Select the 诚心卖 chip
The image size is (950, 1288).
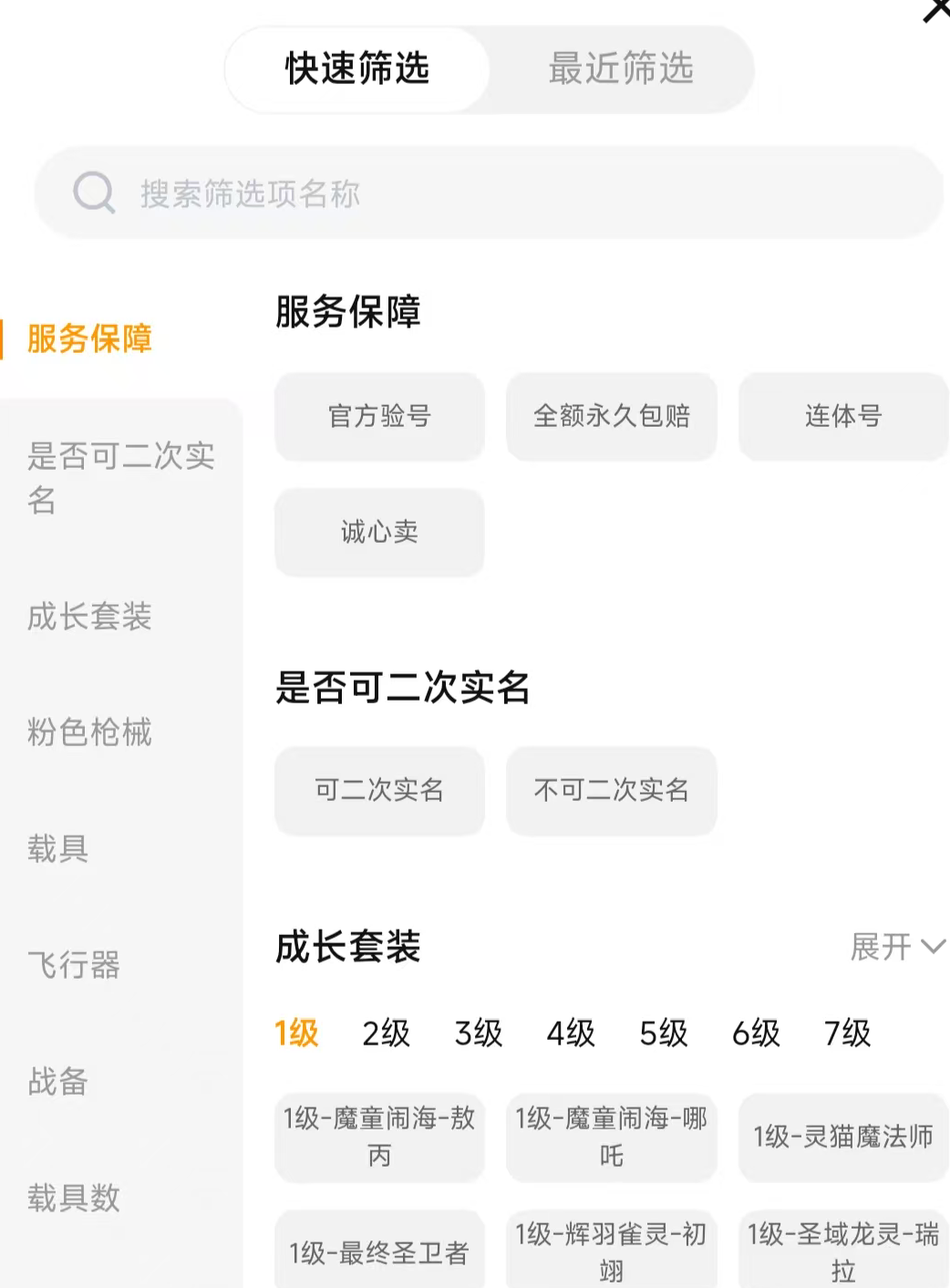379,533
